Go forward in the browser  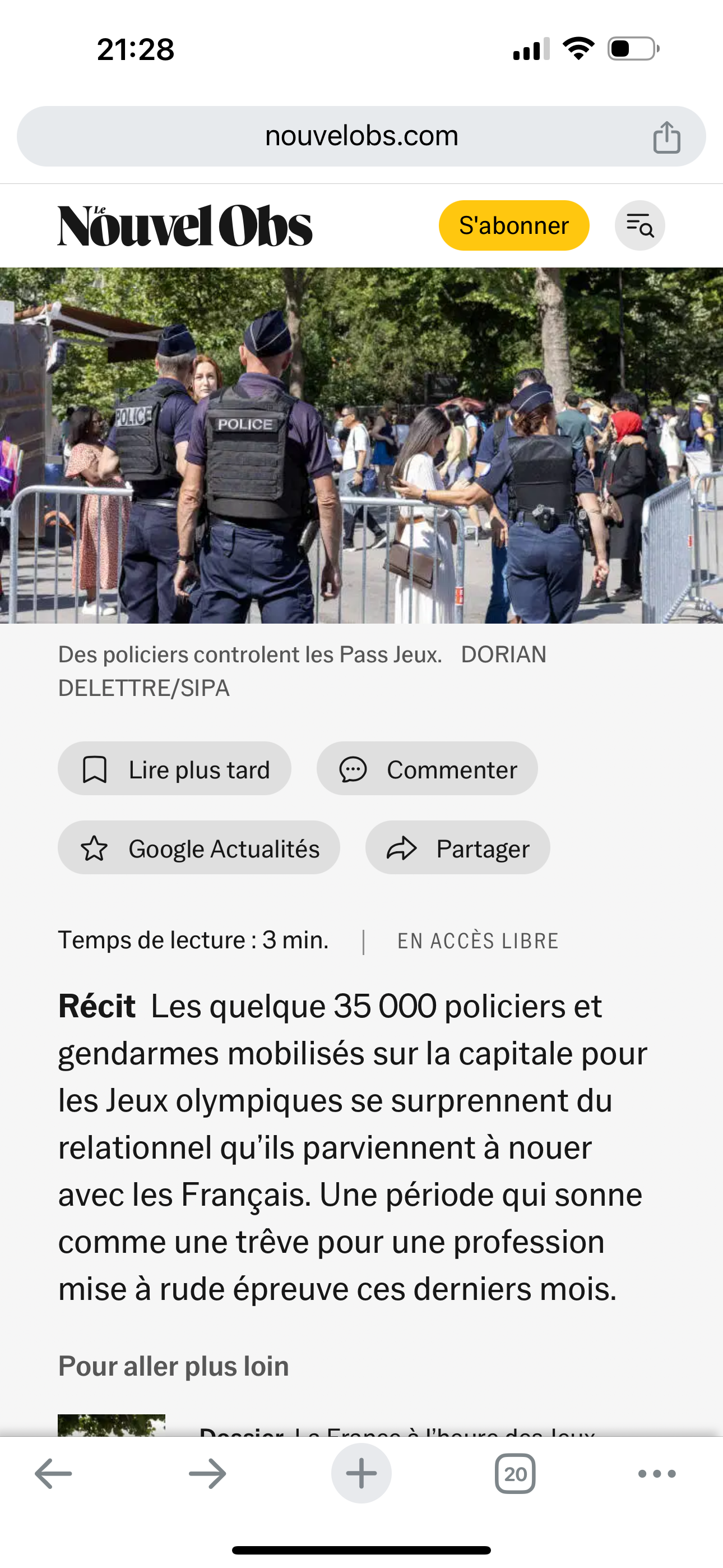pyautogui.click(x=207, y=1474)
